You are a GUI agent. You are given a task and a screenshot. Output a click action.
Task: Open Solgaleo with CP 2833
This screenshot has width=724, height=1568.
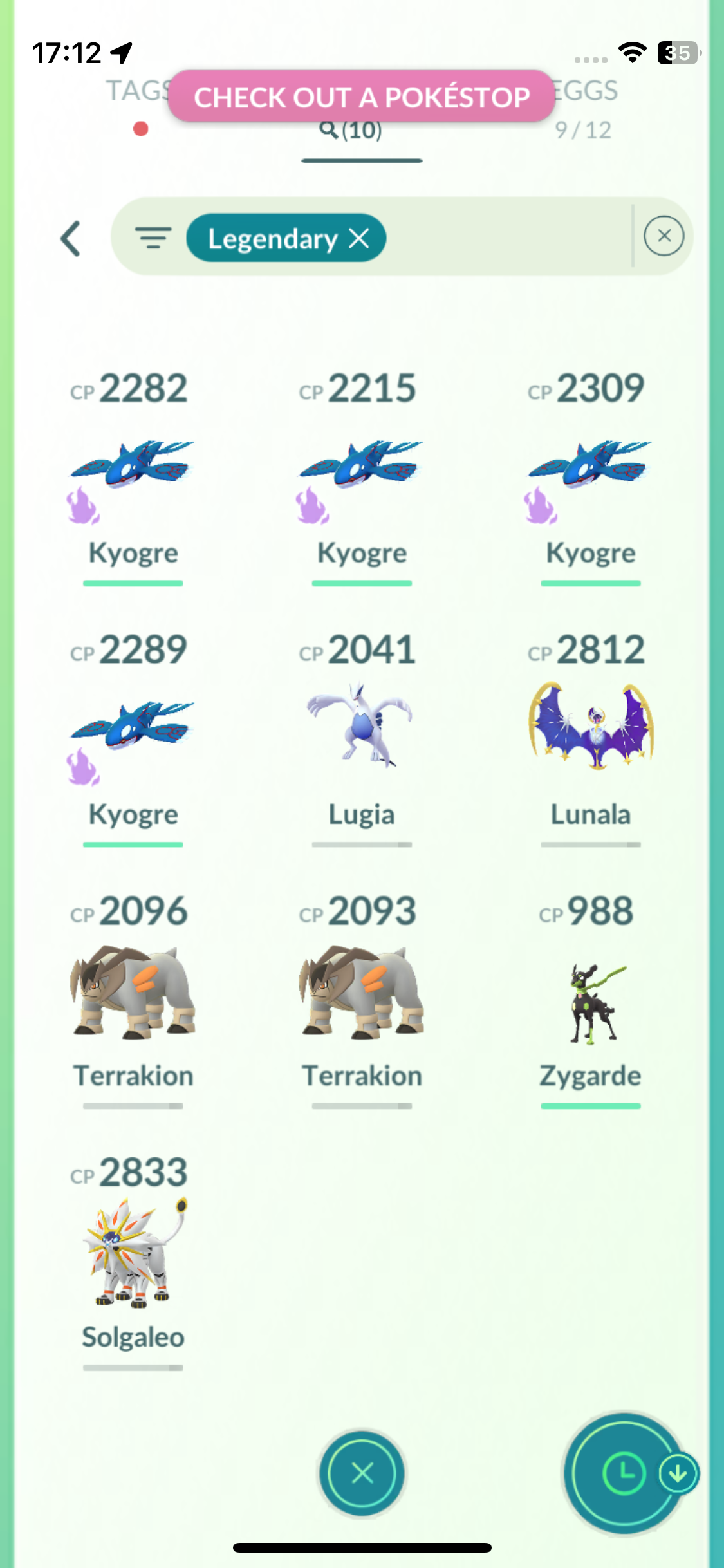click(x=133, y=1260)
